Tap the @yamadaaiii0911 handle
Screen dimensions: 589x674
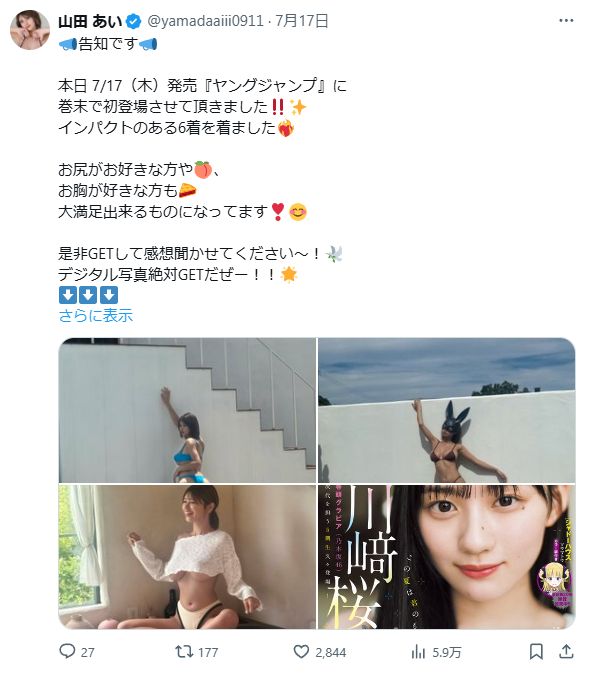[x=205, y=21]
